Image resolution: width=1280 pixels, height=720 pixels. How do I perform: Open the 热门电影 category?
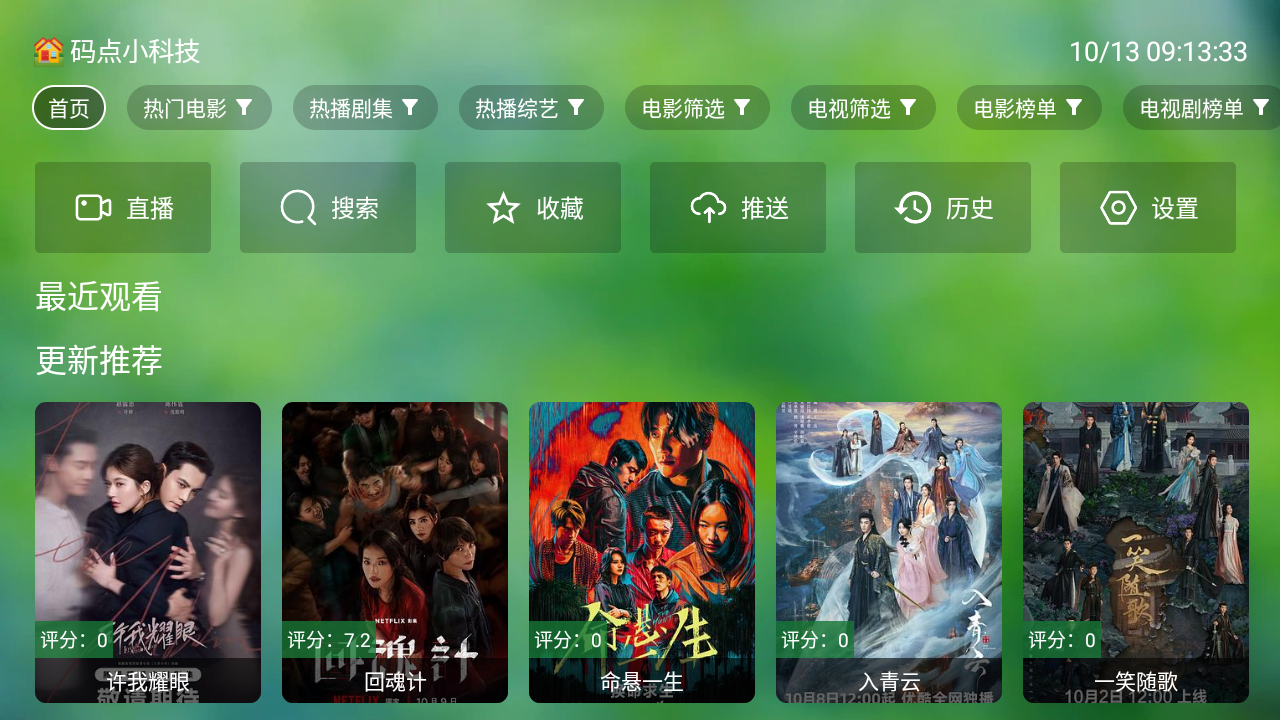pos(199,108)
